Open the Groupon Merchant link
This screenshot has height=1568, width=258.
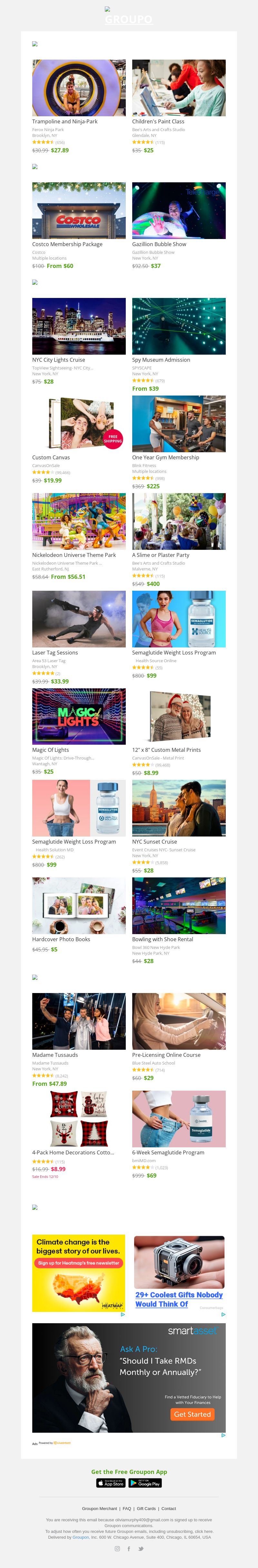(x=99, y=1508)
